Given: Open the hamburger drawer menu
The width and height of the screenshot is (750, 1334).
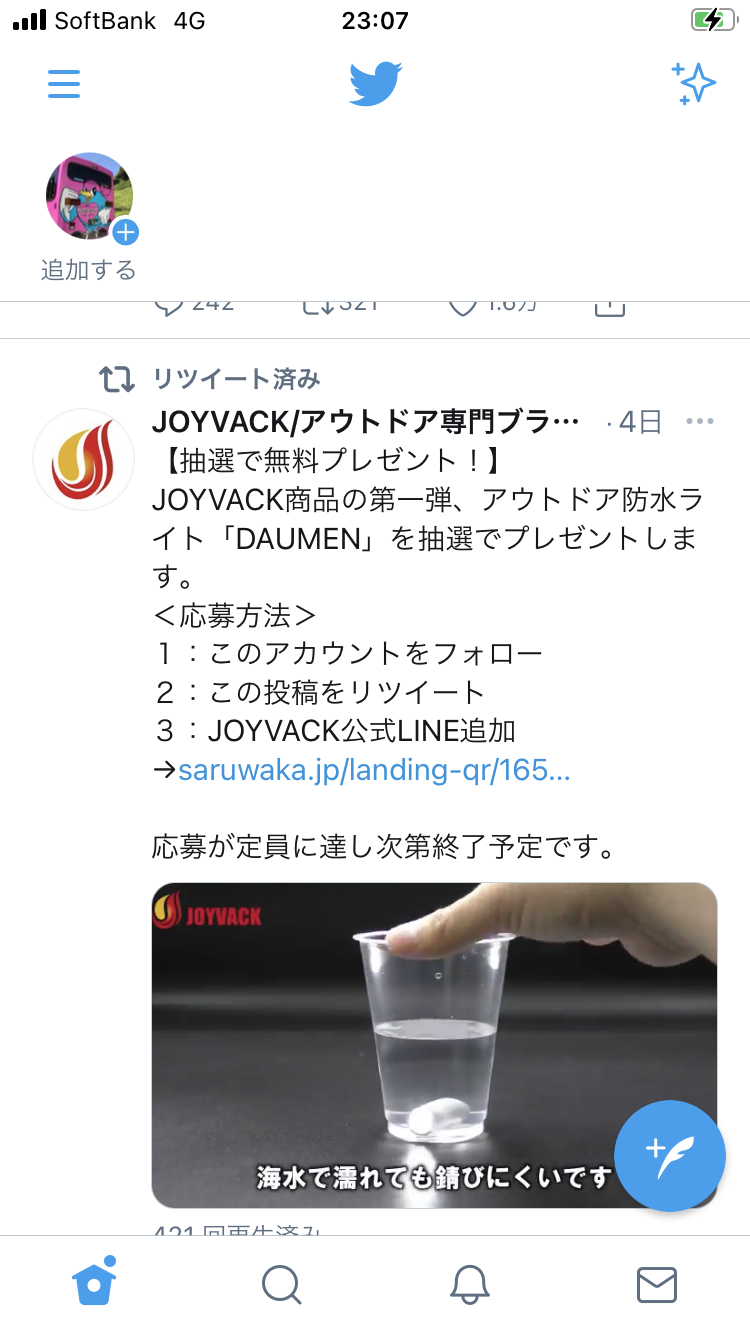Looking at the screenshot, I should pos(64,84).
